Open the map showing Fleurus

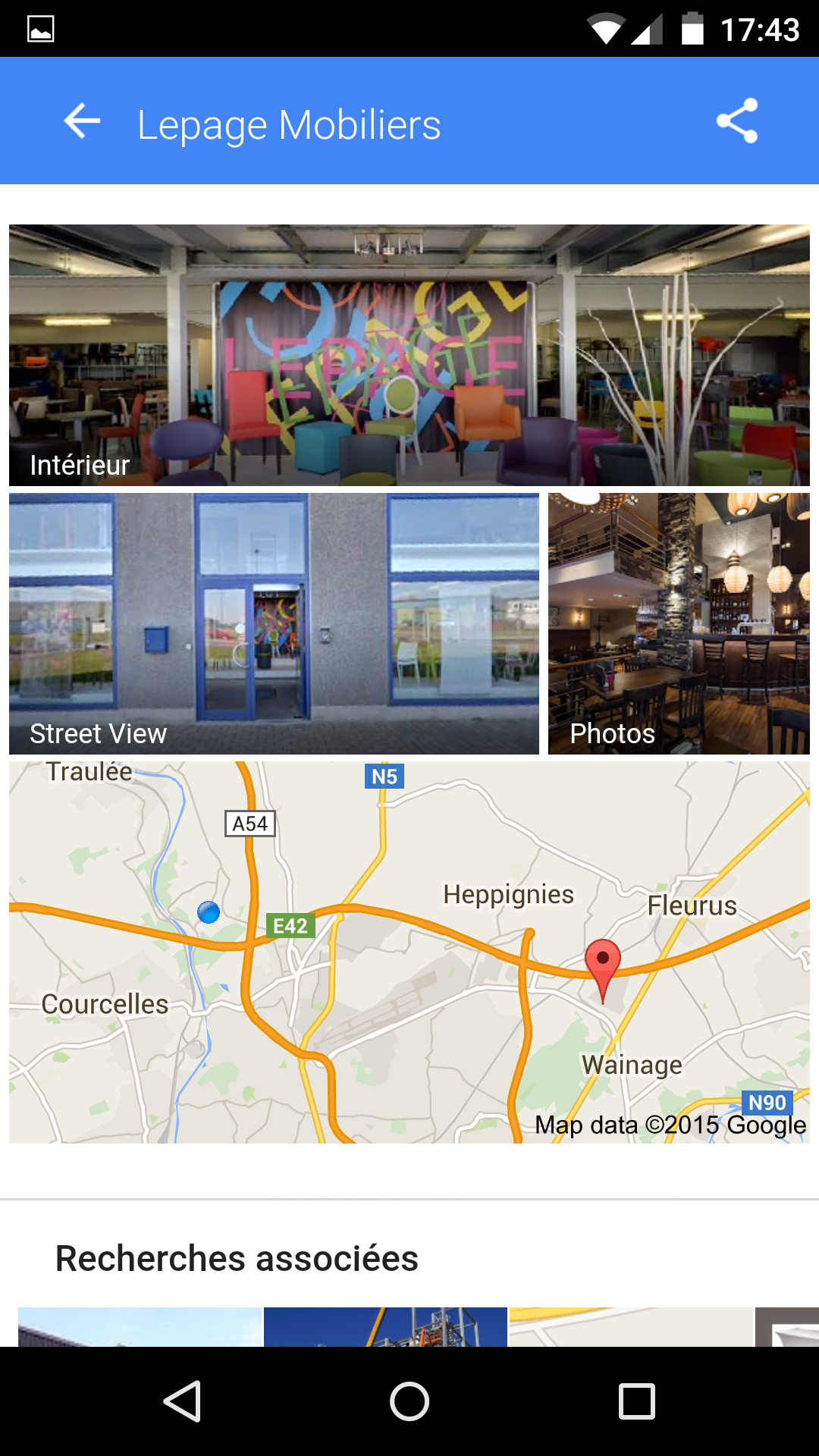click(409, 952)
